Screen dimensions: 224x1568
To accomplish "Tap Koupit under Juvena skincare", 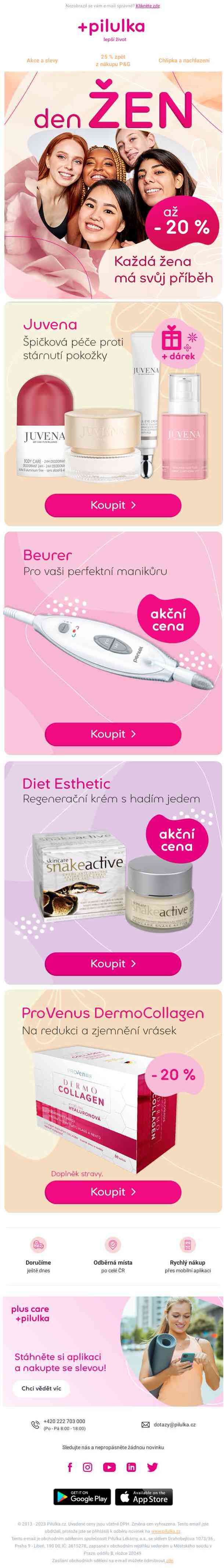I will [x=113, y=505].
